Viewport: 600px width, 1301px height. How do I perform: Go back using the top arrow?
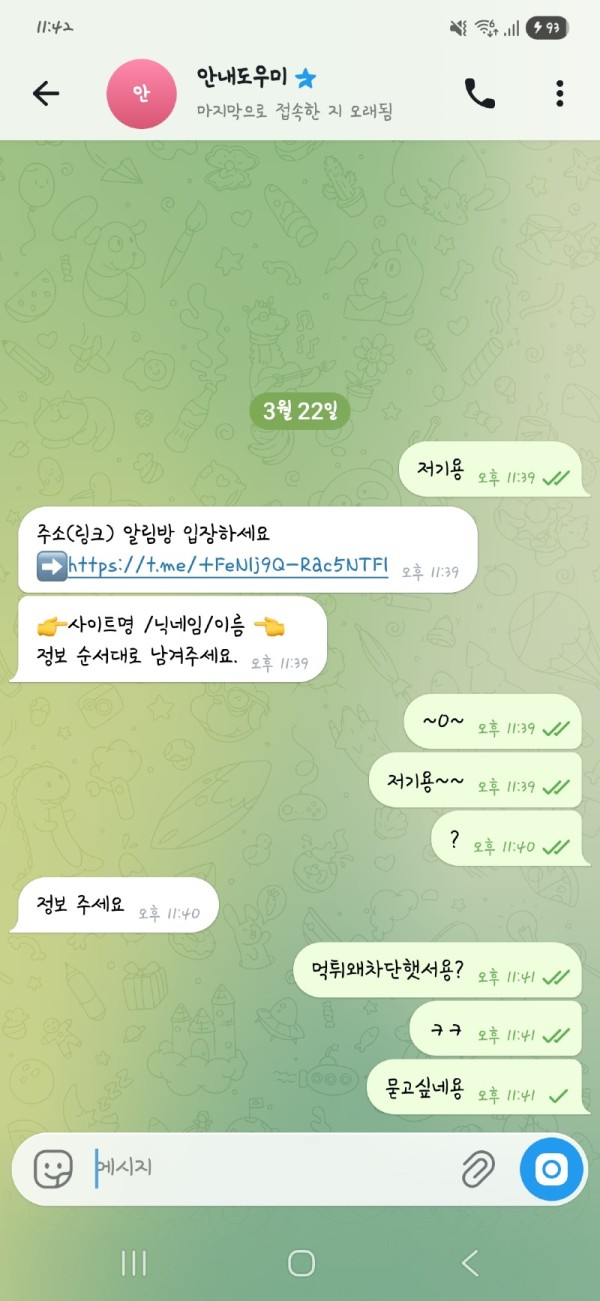[46, 93]
